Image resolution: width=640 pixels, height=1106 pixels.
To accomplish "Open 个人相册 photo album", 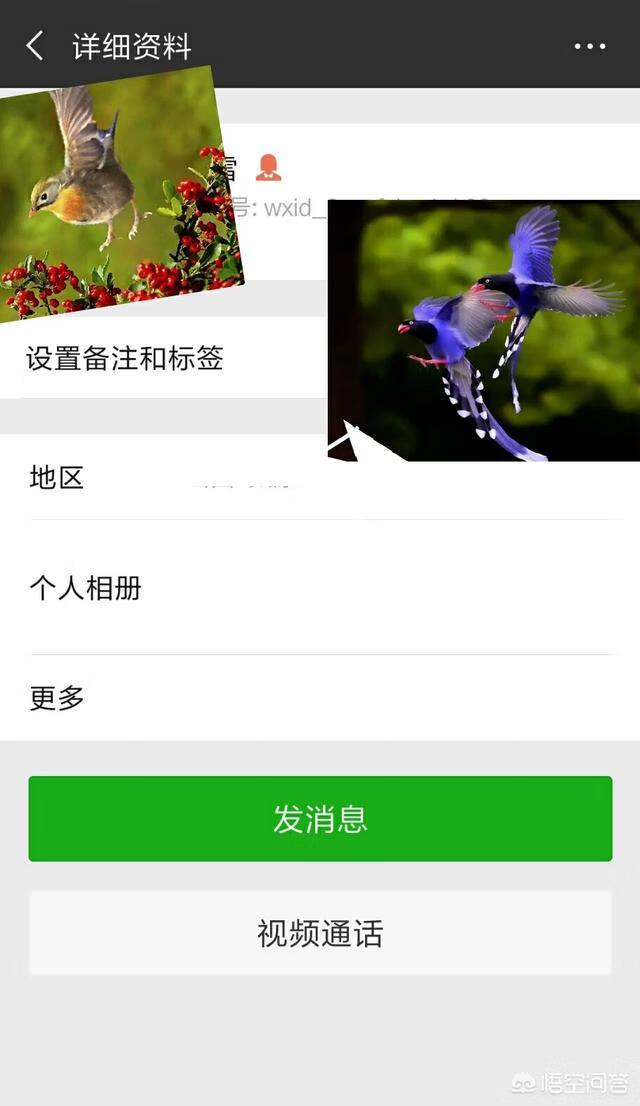I will coord(320,588).
